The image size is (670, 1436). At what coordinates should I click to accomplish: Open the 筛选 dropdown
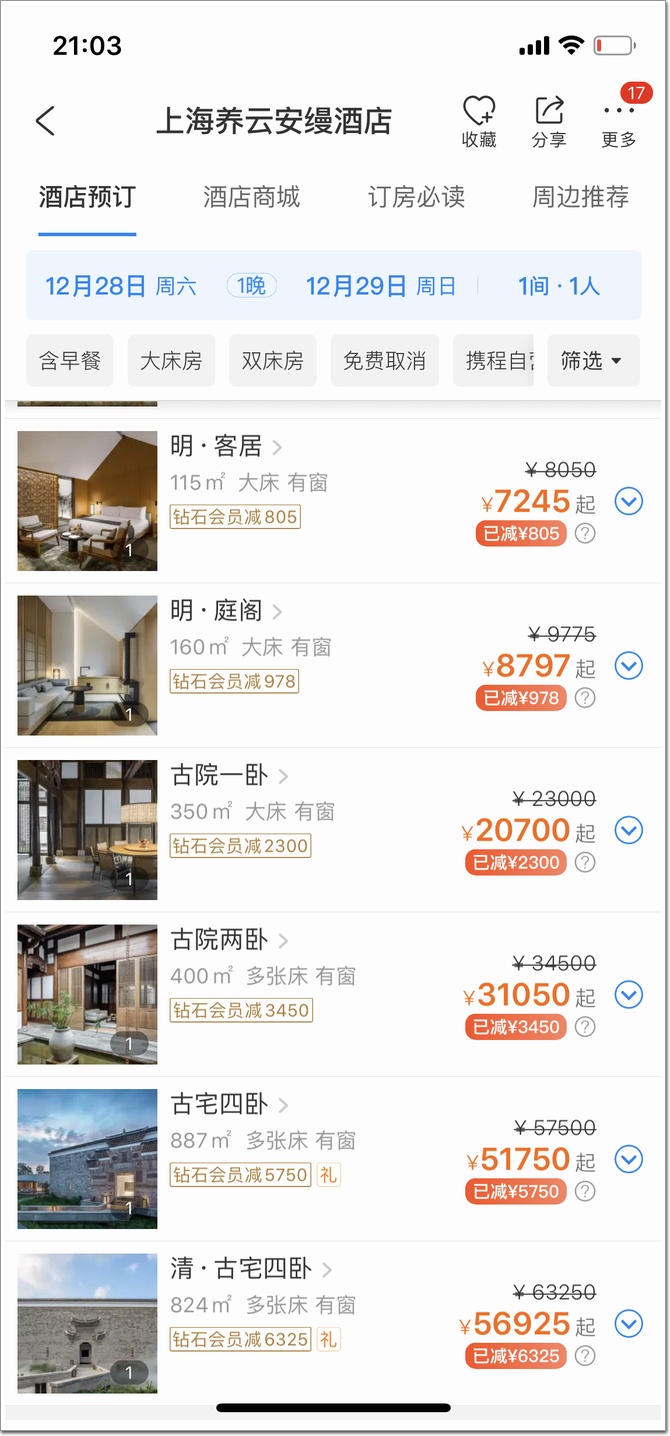click(592, 360)
